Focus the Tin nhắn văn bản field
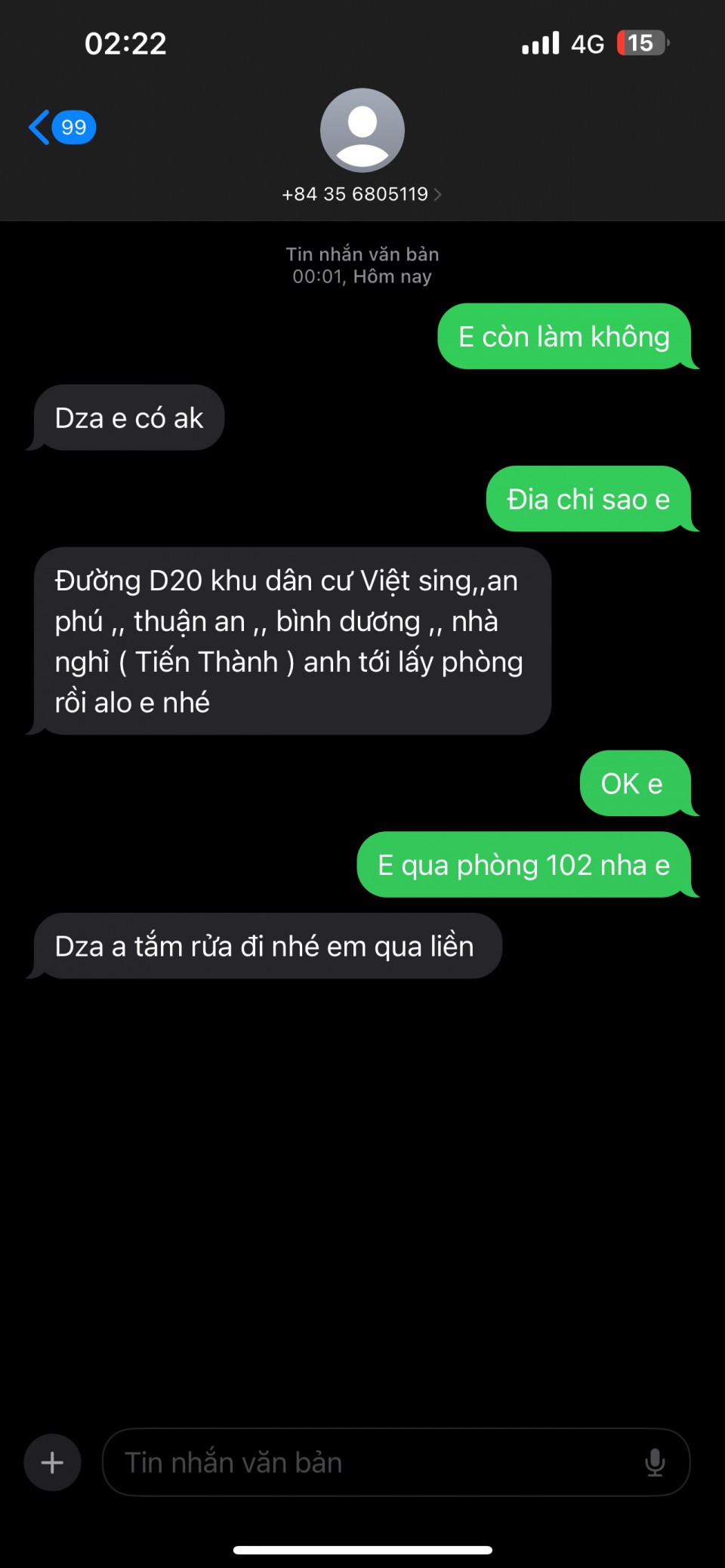Viewport: 725px width, 1568px height. 370,1462
